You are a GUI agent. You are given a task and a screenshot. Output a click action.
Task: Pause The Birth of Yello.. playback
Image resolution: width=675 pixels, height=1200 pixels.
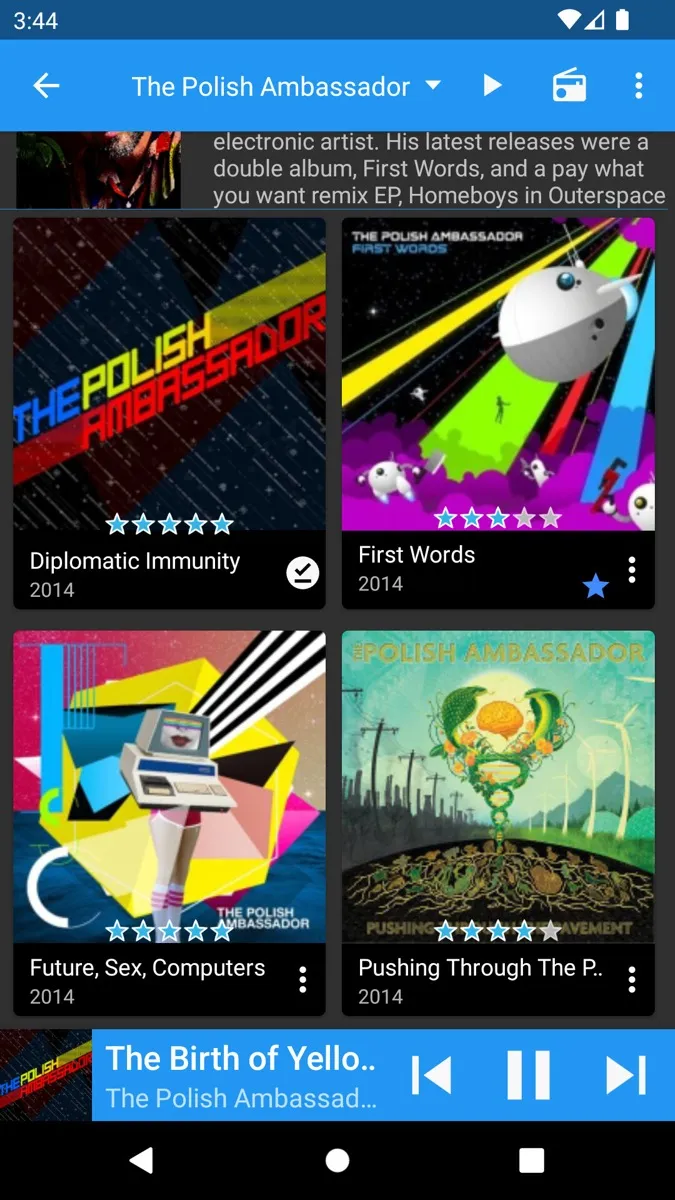528,1076
